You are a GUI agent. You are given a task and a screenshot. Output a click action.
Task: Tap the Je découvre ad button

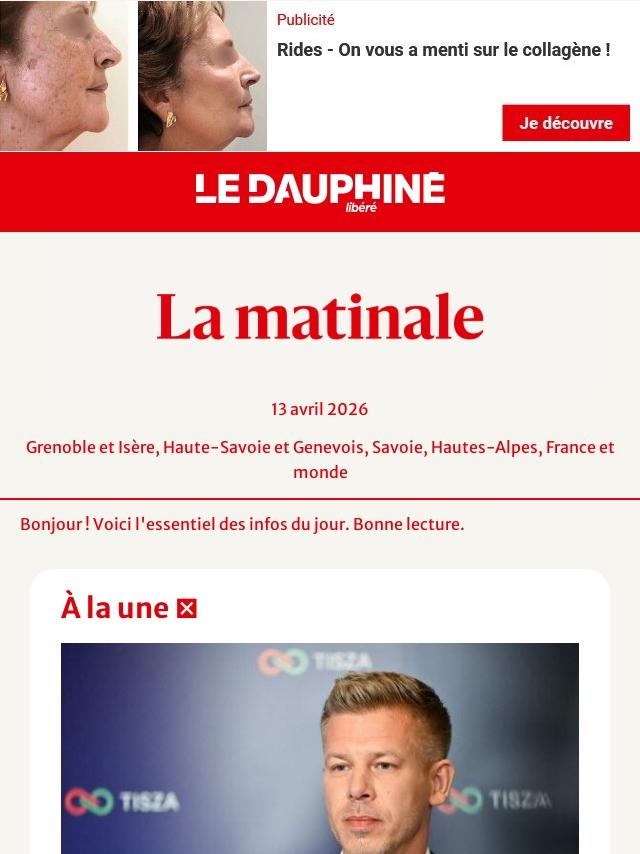(565, 123)
